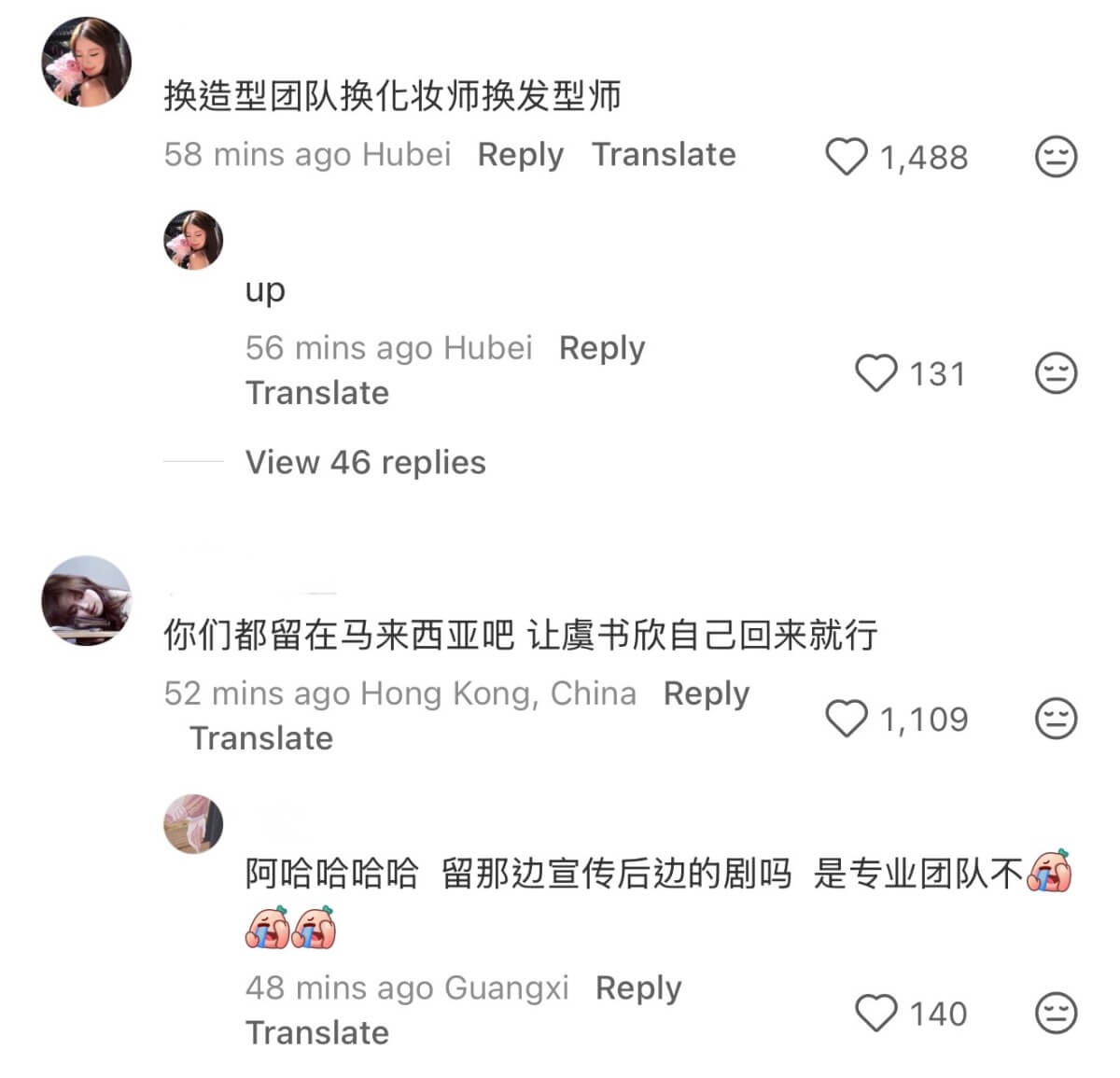This screenshot has width=1120, height=1078.
Task: Like the Hong Kong comment with 1,109 likes
Action: [x=847, y=719]
